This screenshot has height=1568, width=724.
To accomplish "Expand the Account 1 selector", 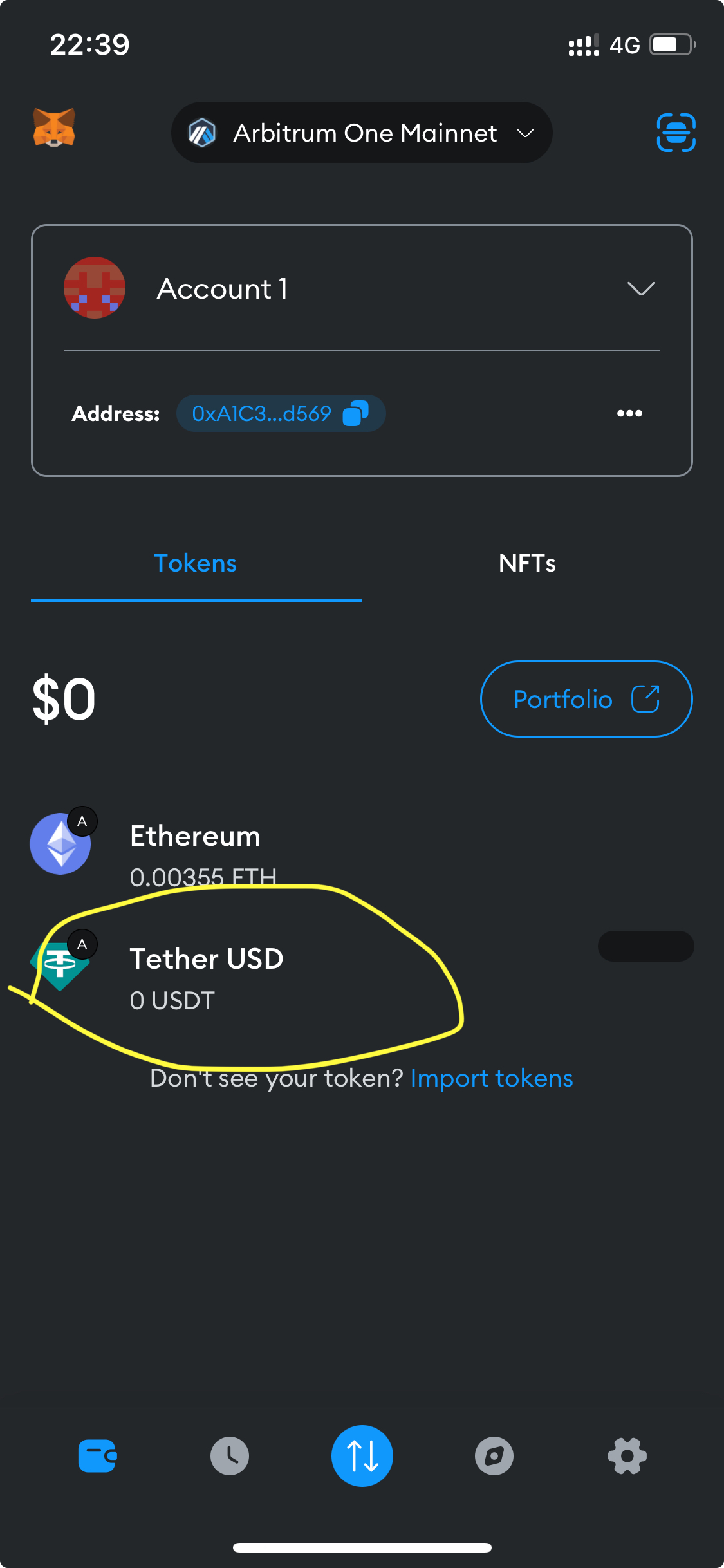I will pos(640,288).
